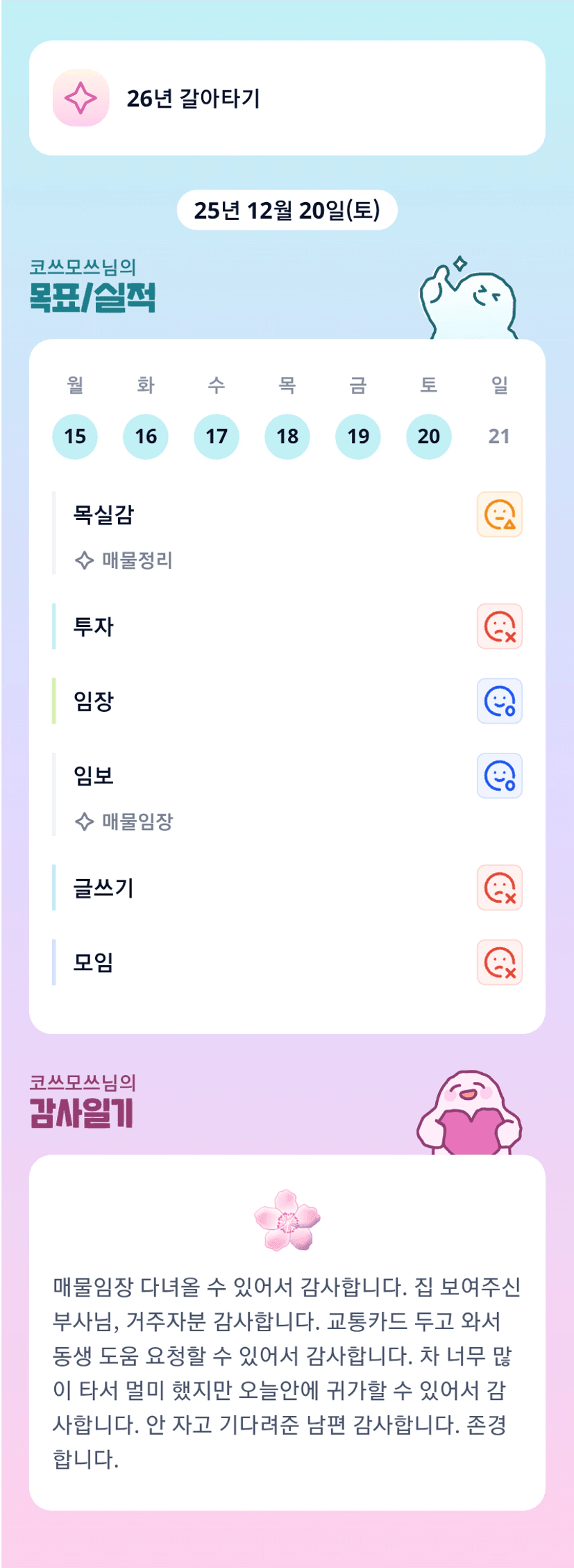Select day 19 in the week row
The image size is (574, 1568).
point(358,436)
